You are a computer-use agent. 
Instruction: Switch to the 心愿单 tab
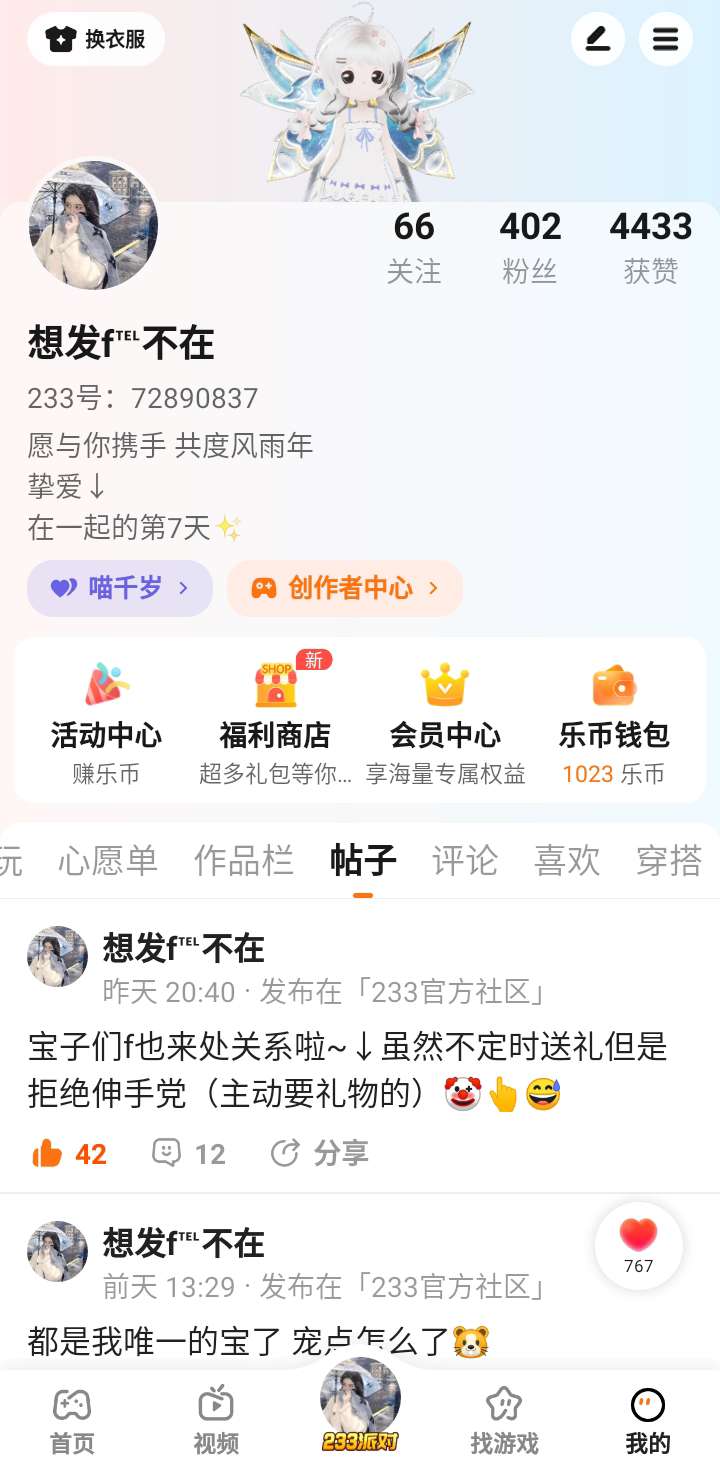[108, 860]
